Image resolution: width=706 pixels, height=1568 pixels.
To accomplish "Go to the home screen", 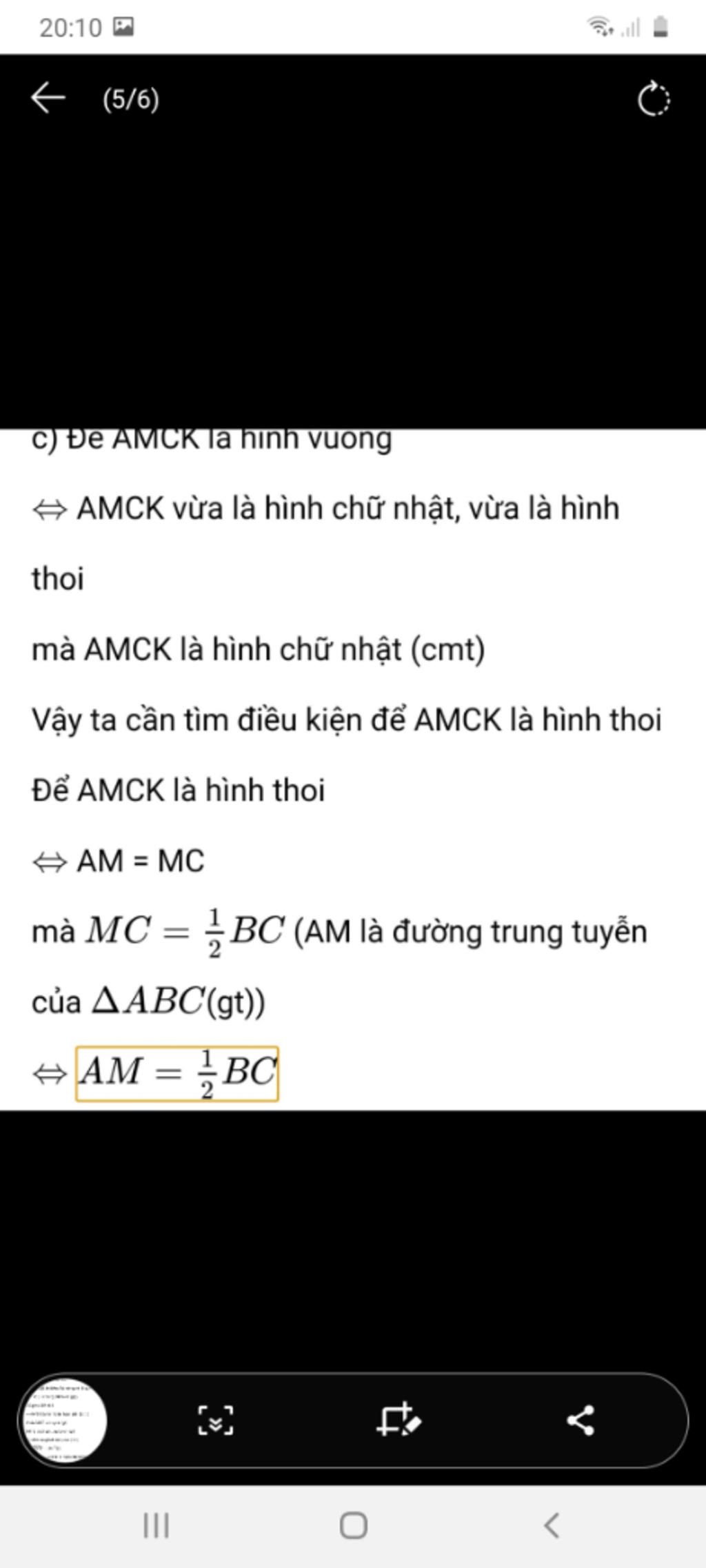I will pyautogui.click(x=353, y=1525).
